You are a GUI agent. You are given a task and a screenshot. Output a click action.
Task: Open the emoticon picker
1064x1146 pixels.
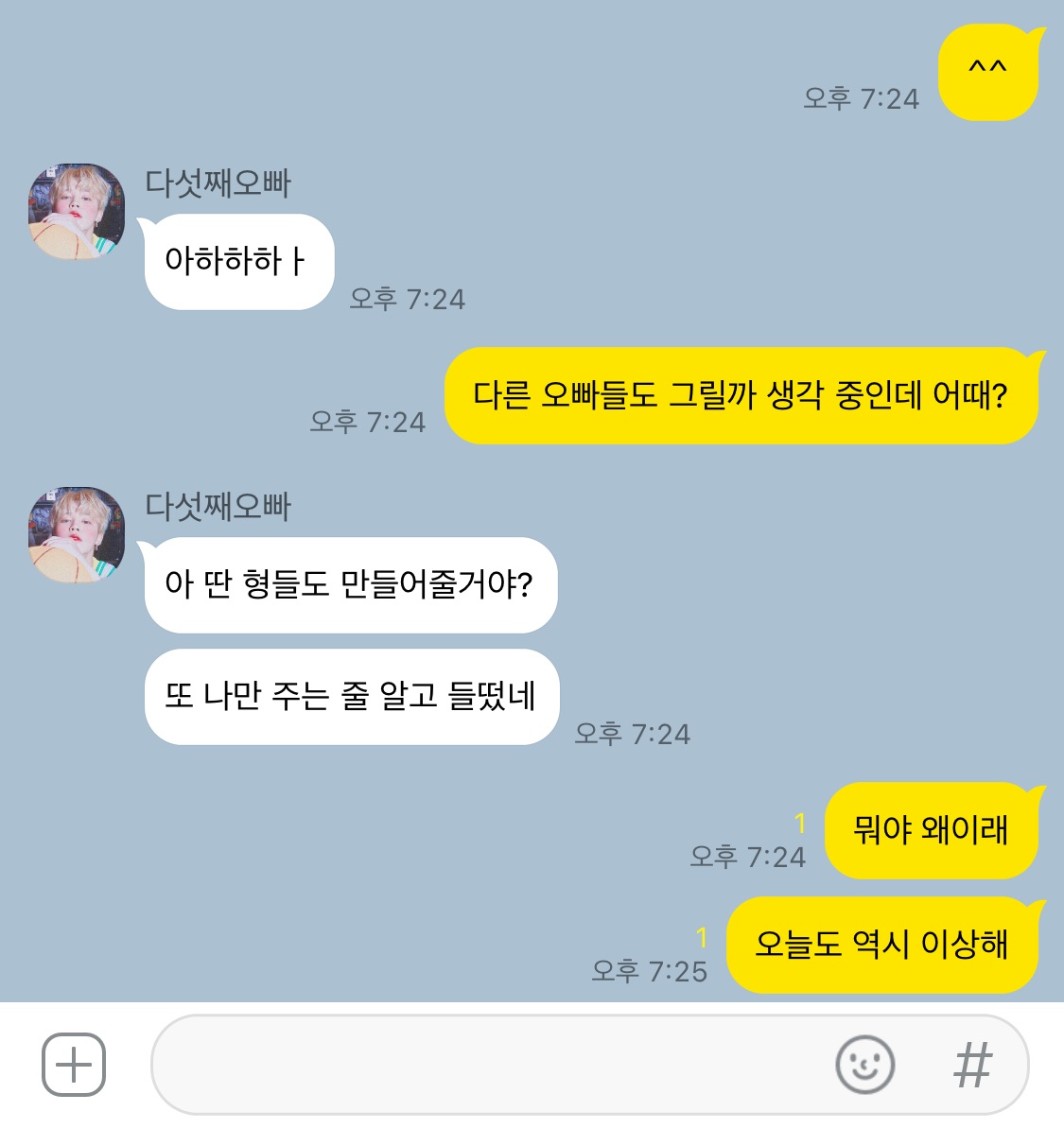tap(864, 1065)
